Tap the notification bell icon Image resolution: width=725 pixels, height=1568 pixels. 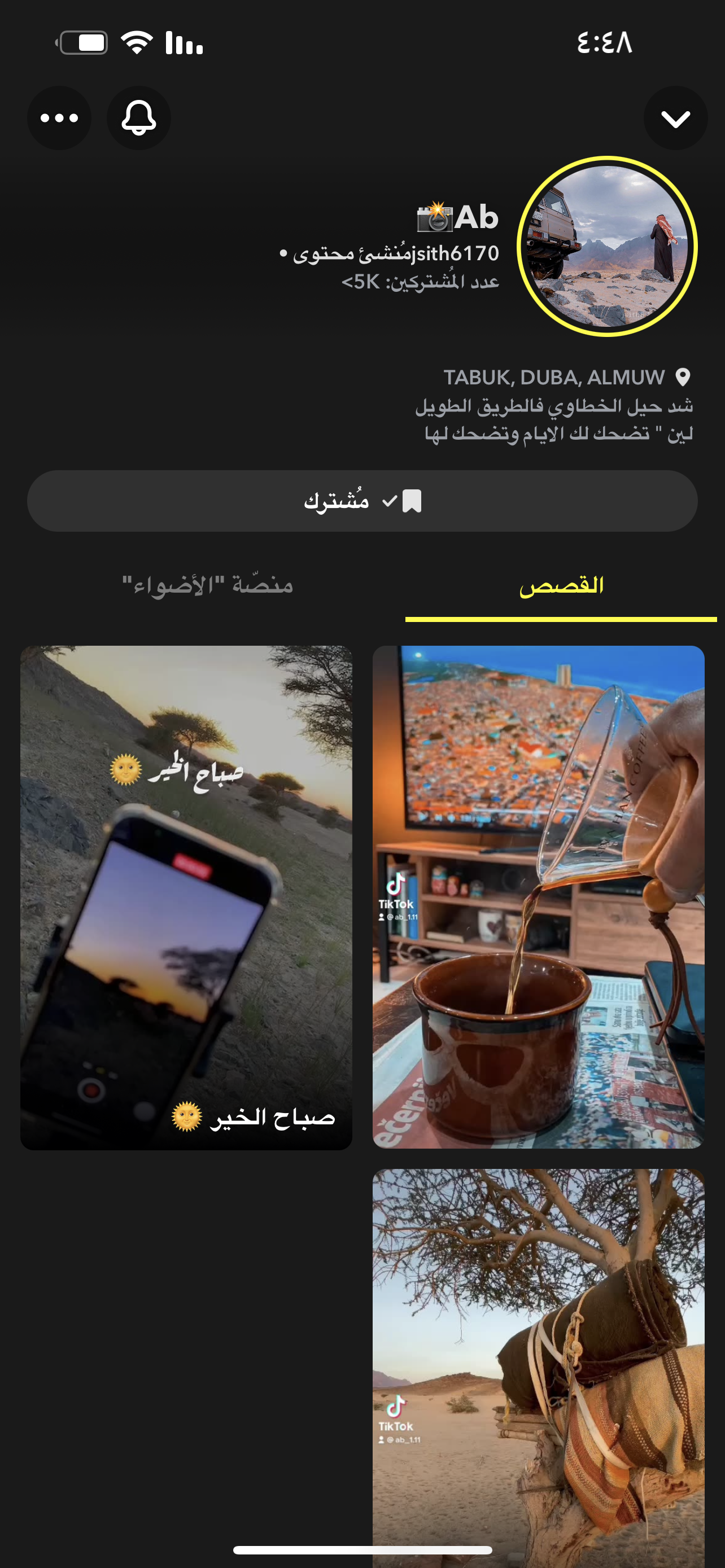coord(139,118)
